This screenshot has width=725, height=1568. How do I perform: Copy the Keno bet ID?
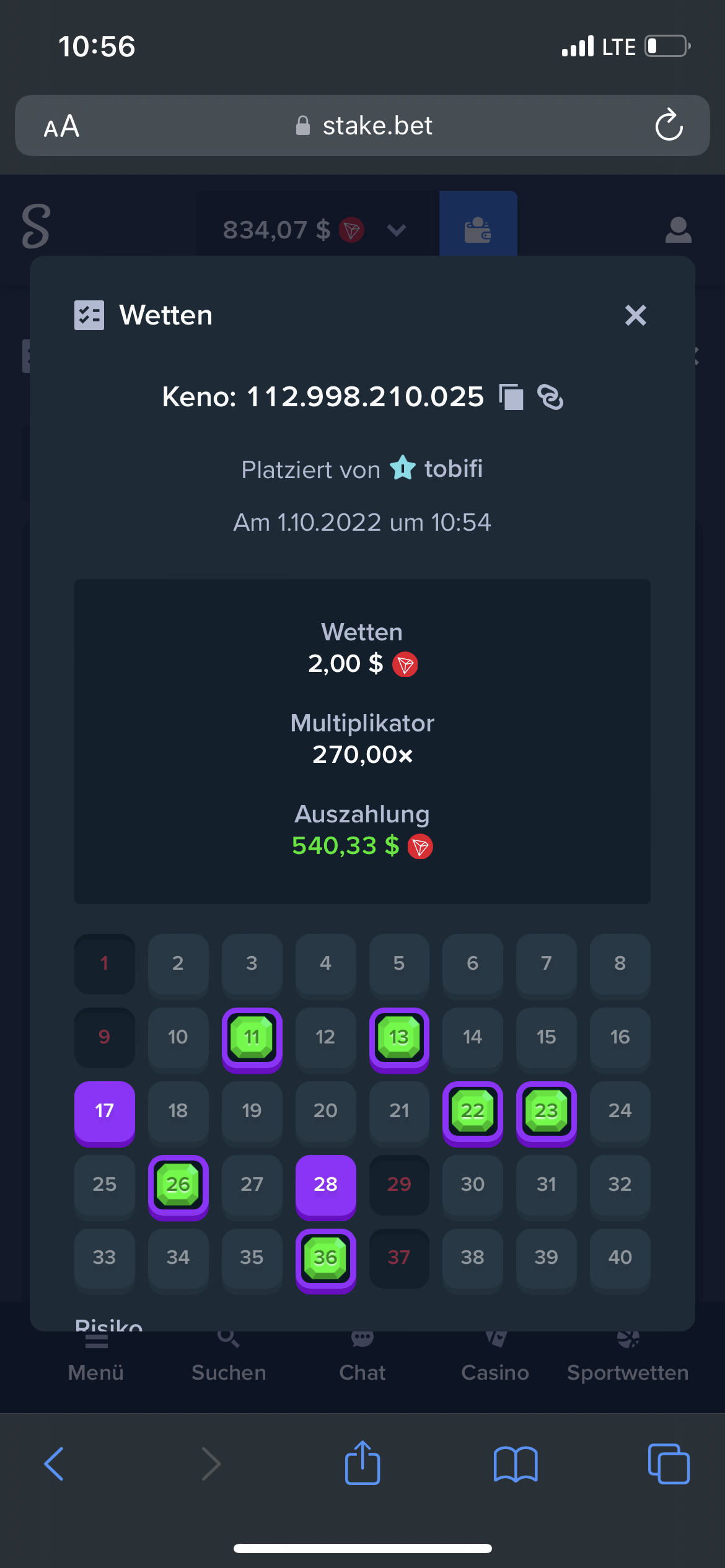512,397
